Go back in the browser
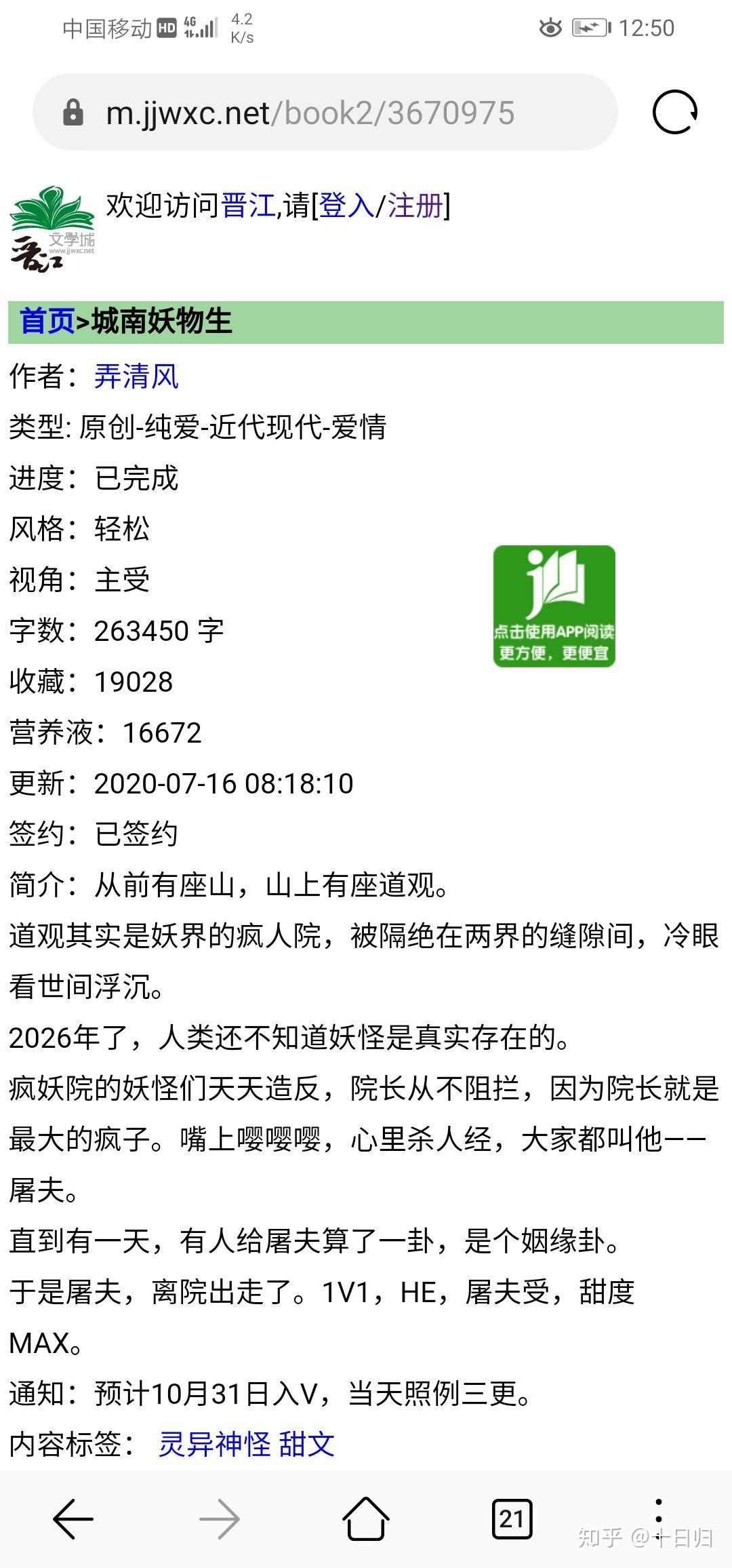This screenshot has height=1568, width=732. click(73, 1519)
